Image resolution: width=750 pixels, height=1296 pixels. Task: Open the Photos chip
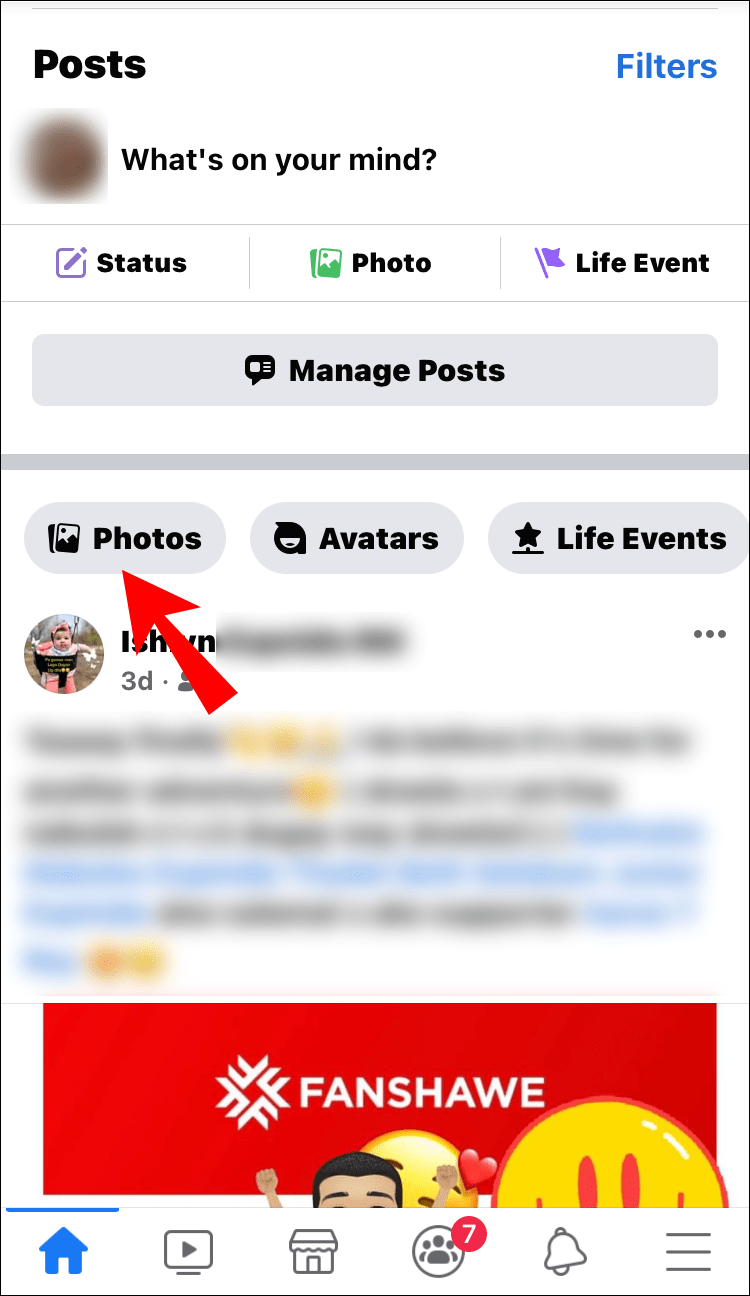125,539
